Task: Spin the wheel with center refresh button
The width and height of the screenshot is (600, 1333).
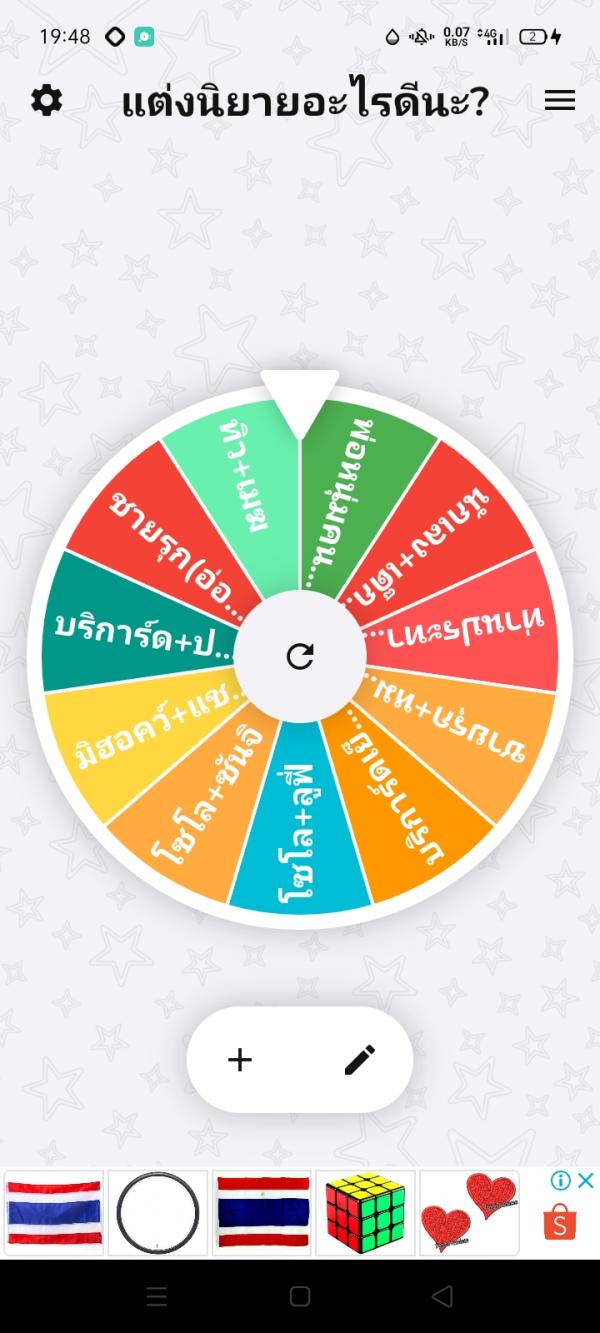Action: [300, 656]
